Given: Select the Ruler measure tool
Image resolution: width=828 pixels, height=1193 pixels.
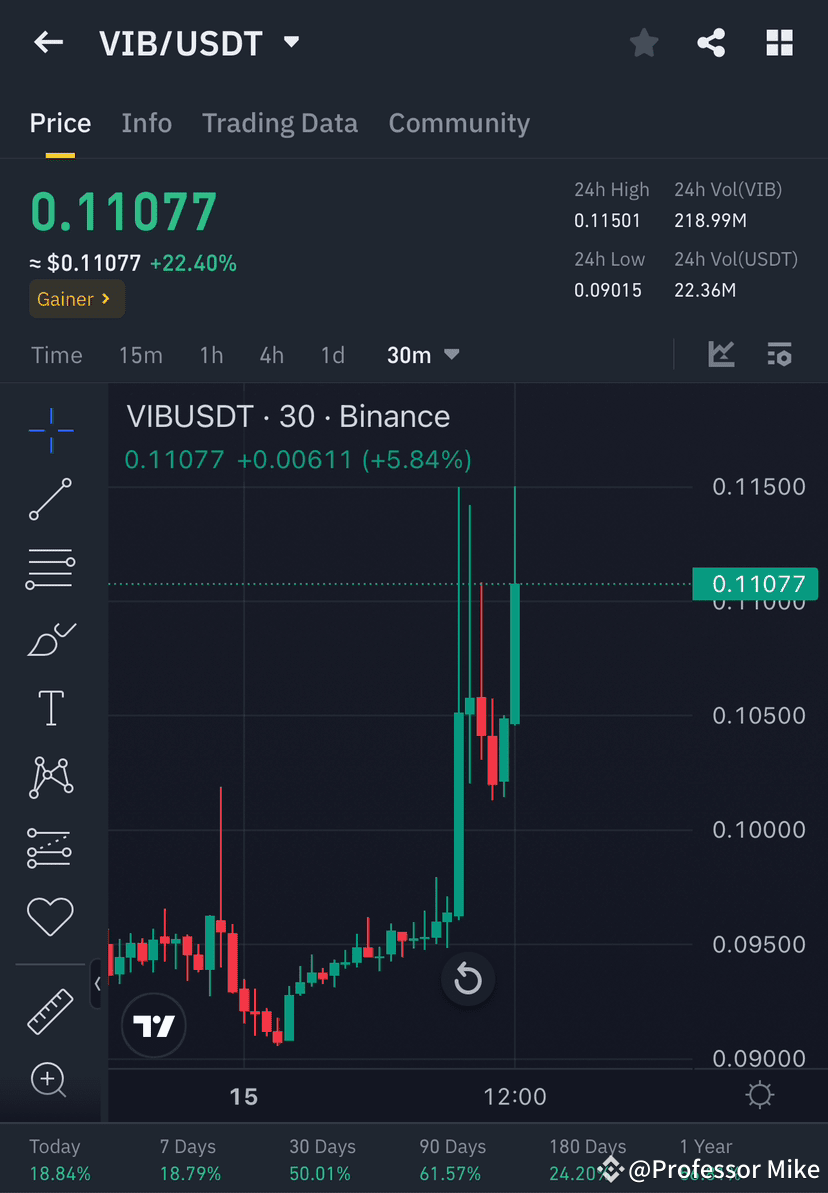Looking at the screenshot, I should [x=50, y=1010].
